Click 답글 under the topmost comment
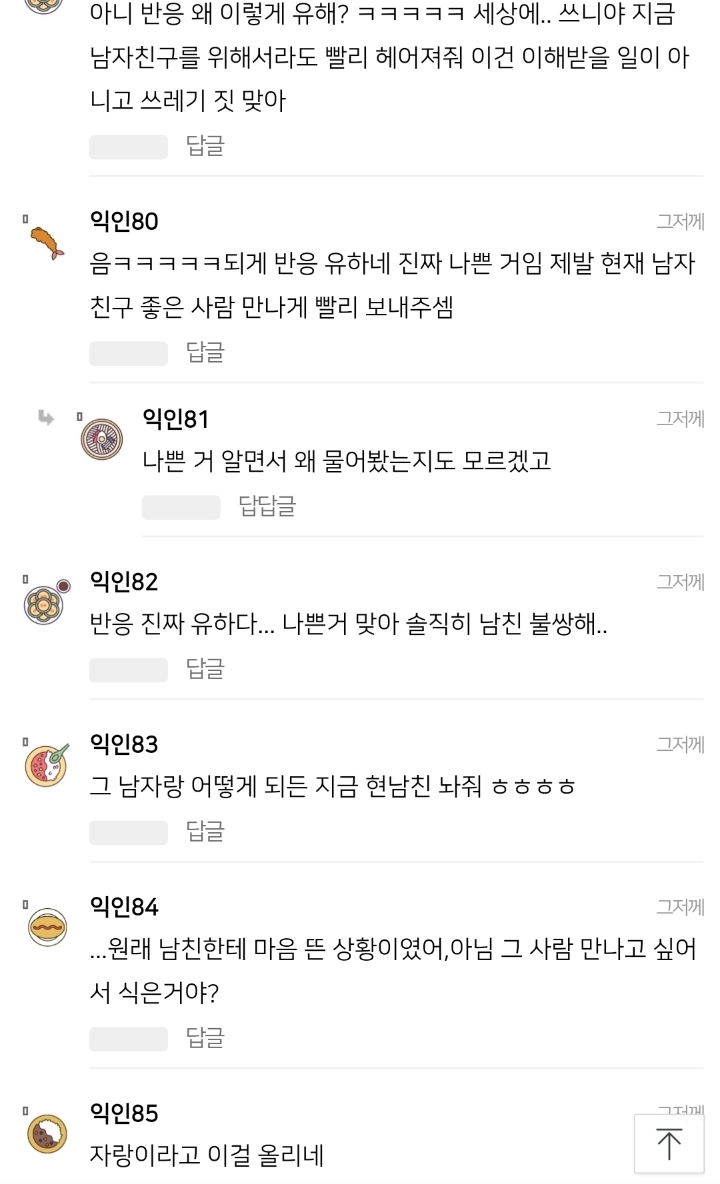 pyautogui.click(x=202, y=148)
